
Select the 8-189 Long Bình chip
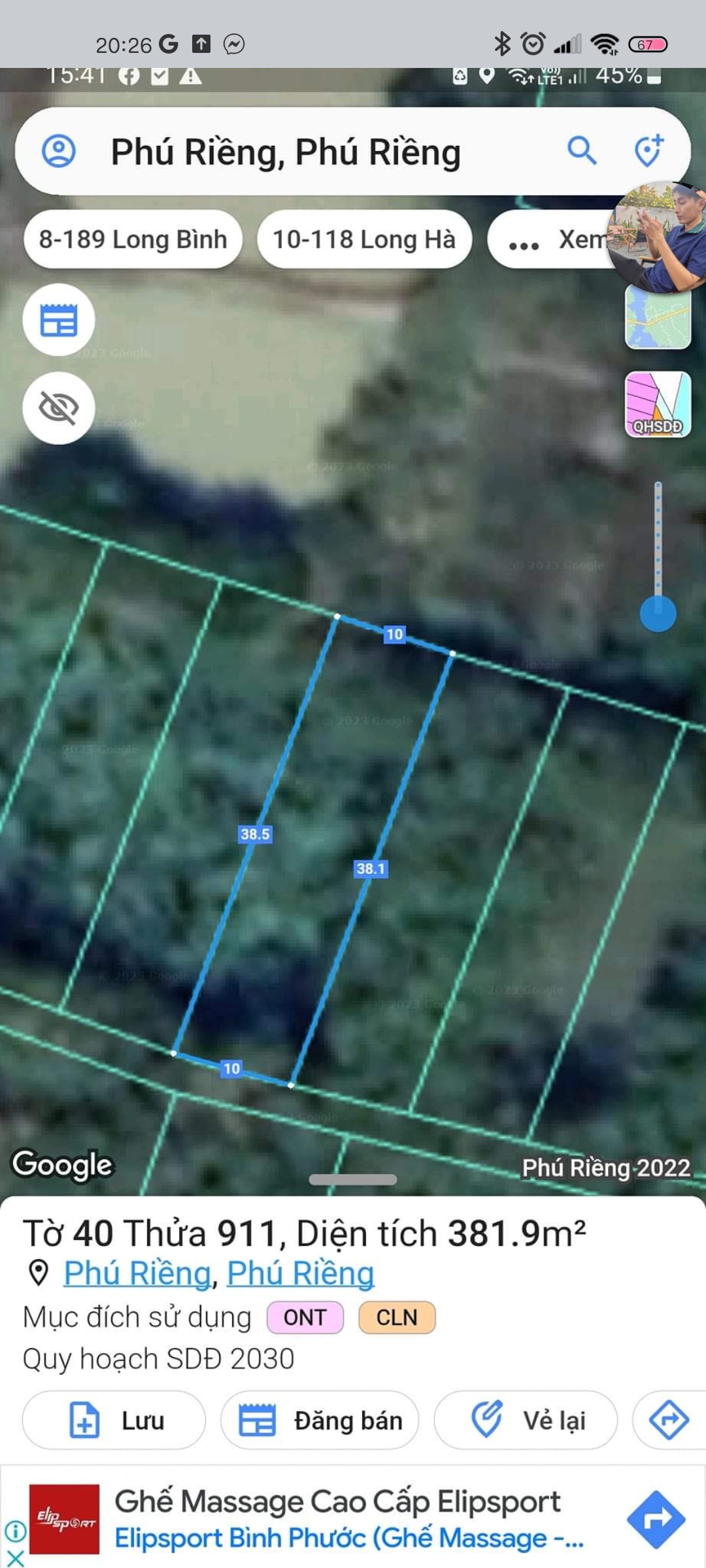click(133, 239)
